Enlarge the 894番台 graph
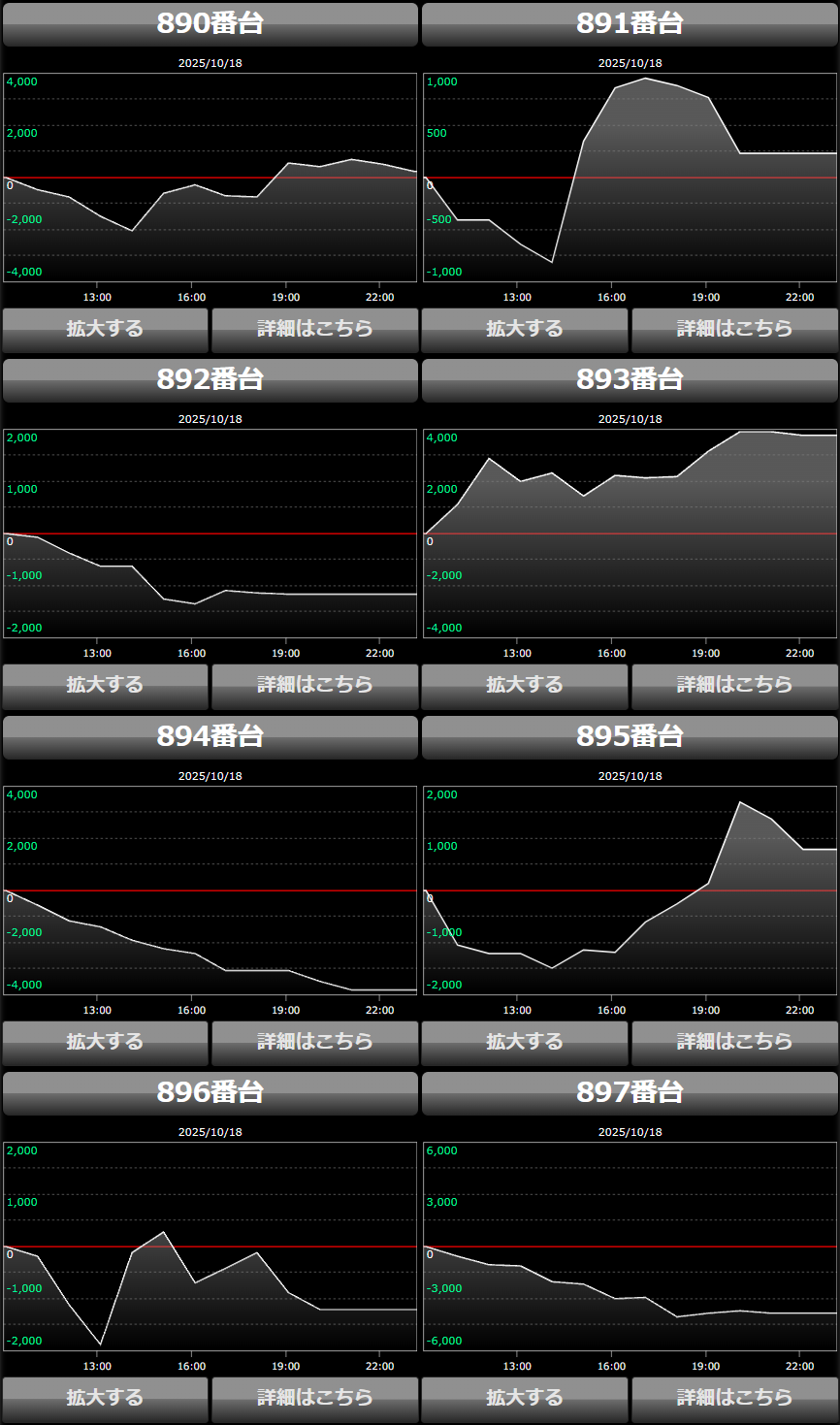The width and height of the screenshot is (840, 1425). (x=105, y=1043)
